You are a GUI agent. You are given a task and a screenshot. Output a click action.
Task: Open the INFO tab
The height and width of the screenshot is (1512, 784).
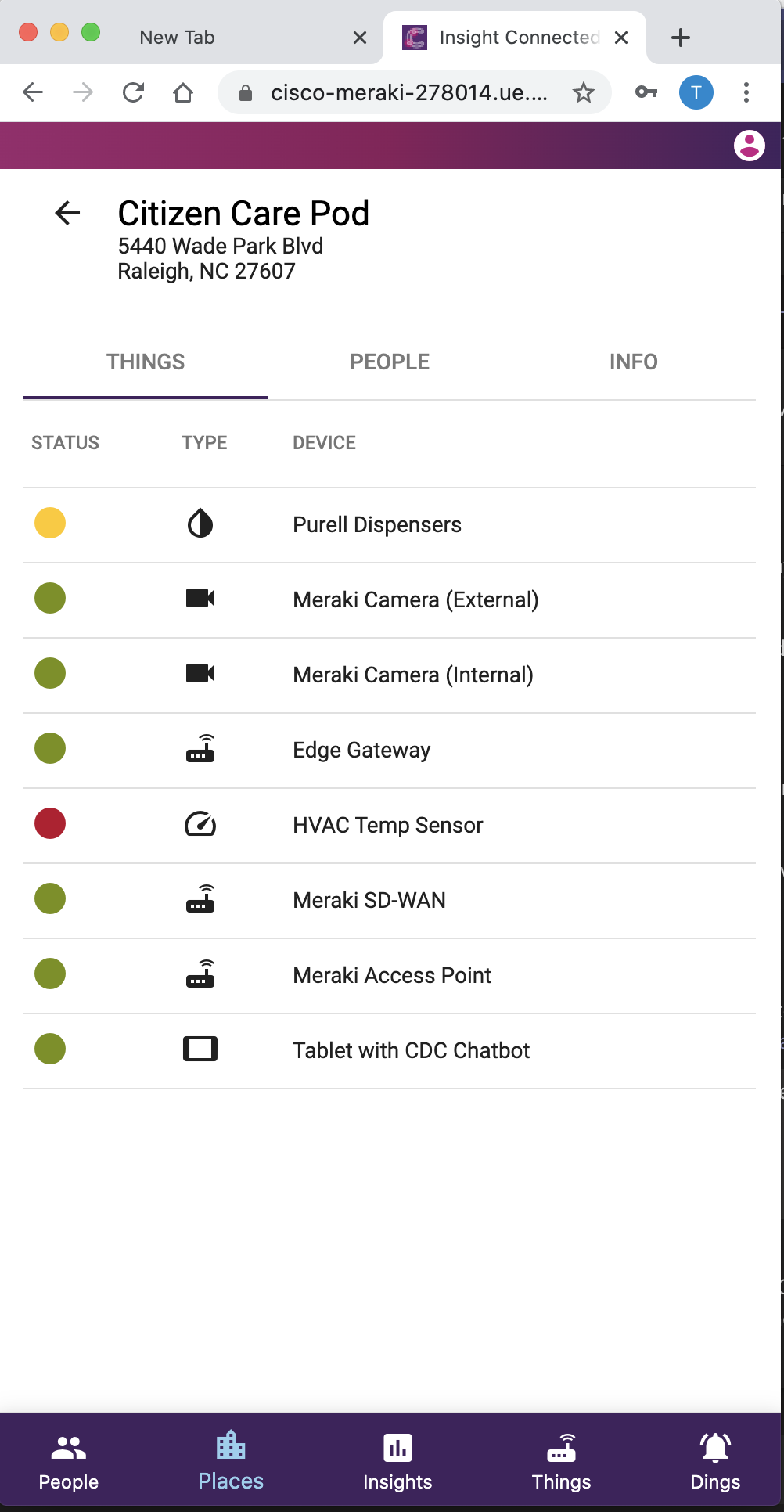[634, 362]
